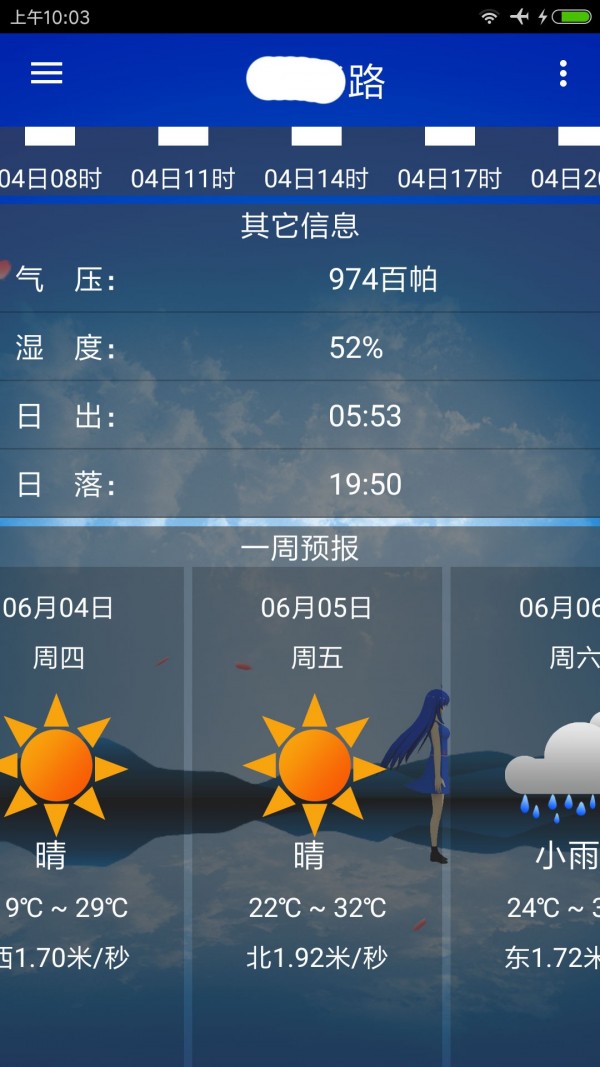Open the 06月05日 周五 forecast card
The width and height of the screenshot is (600, 1067).
click(316, 780)
